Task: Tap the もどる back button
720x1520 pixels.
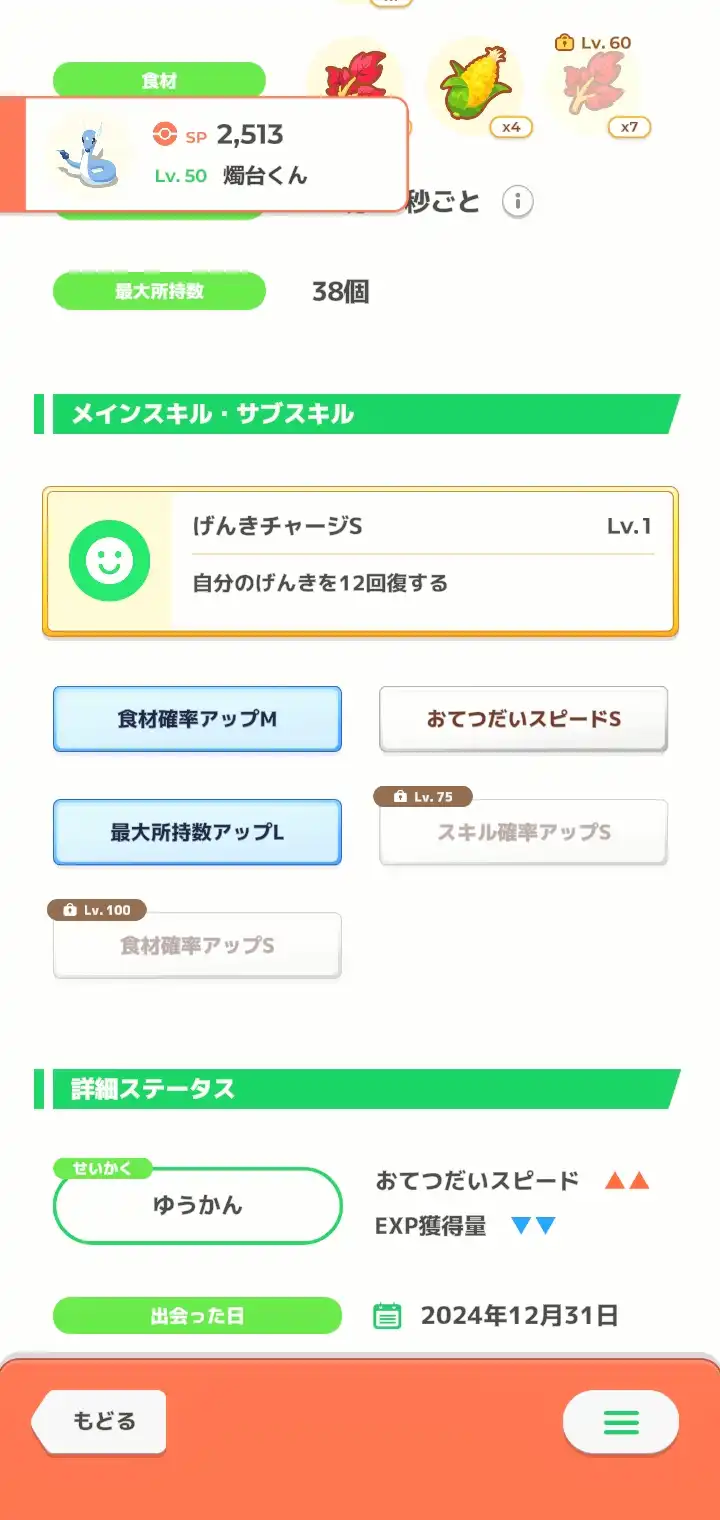Action: pyautogui.click(x=99, y=1421)
